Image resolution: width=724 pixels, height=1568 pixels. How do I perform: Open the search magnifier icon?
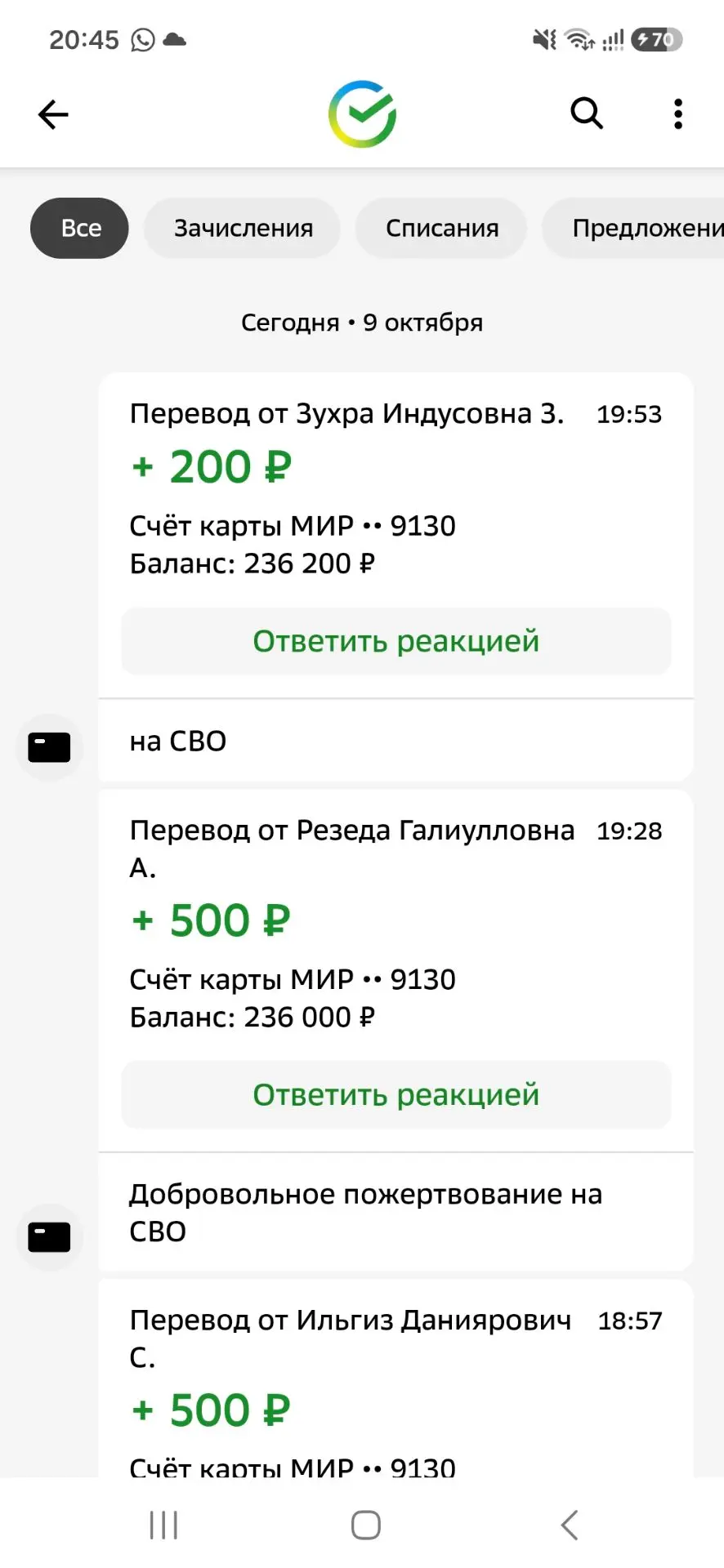click(586, 114)
